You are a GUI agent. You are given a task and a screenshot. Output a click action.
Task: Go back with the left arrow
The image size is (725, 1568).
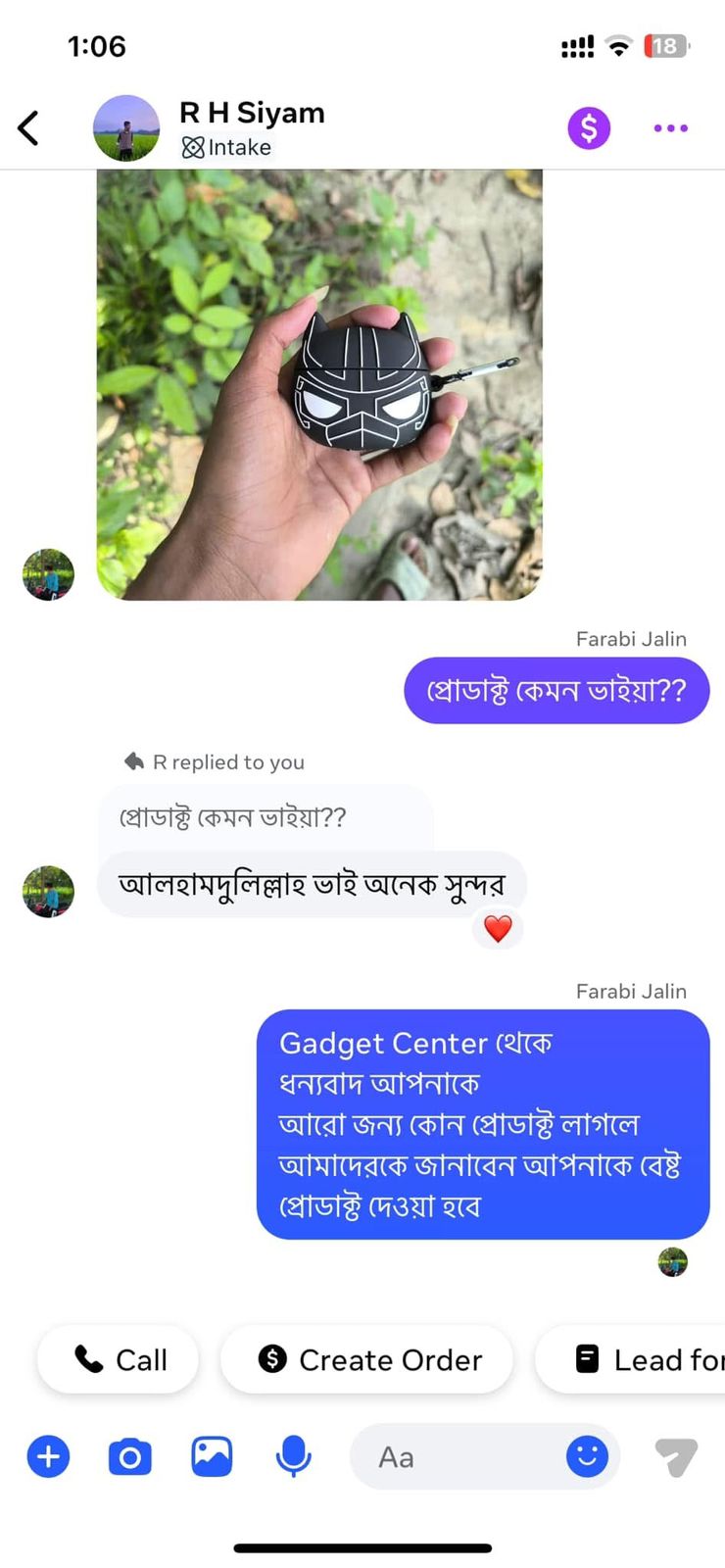(x=28, y=127)
